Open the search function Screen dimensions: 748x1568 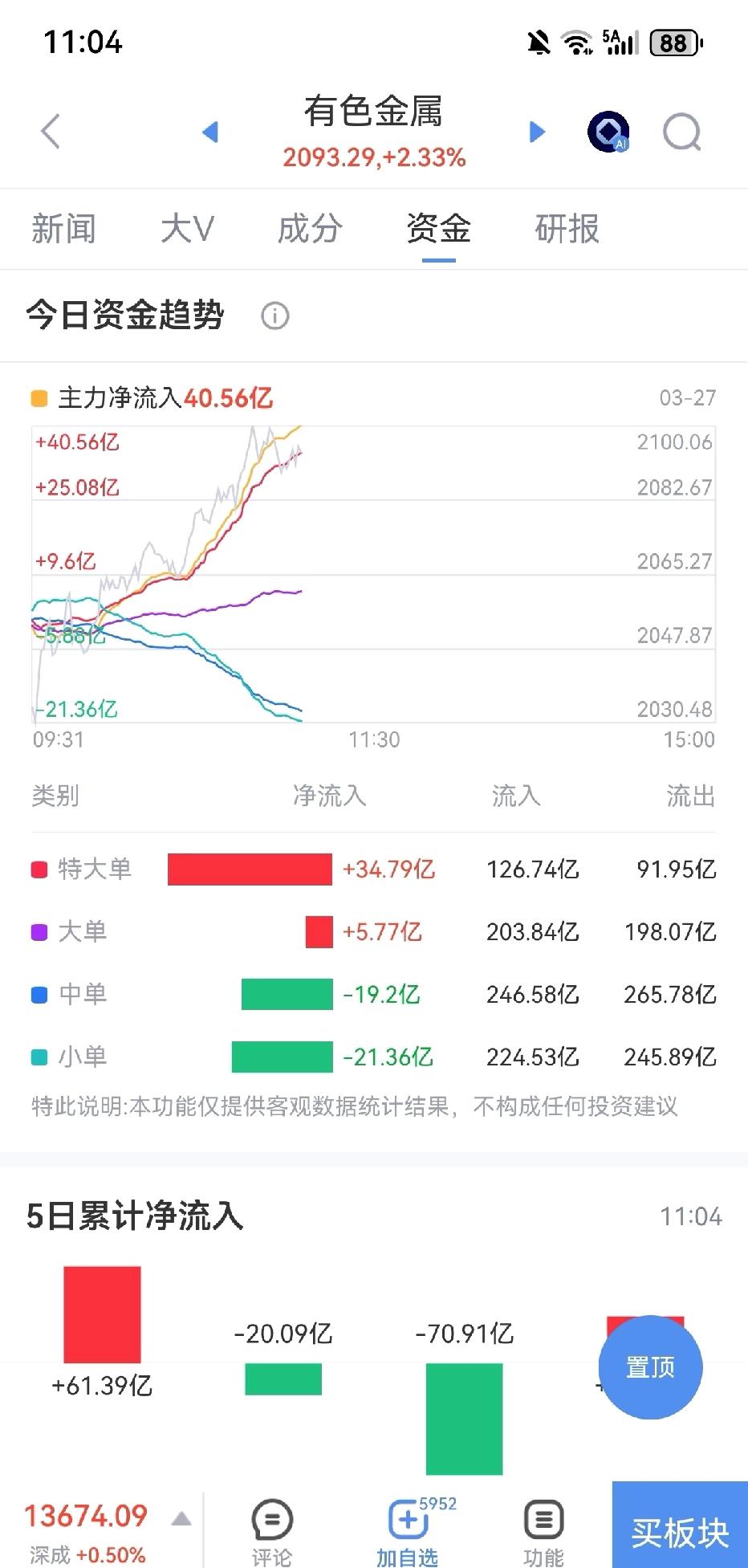click(681, 132)
